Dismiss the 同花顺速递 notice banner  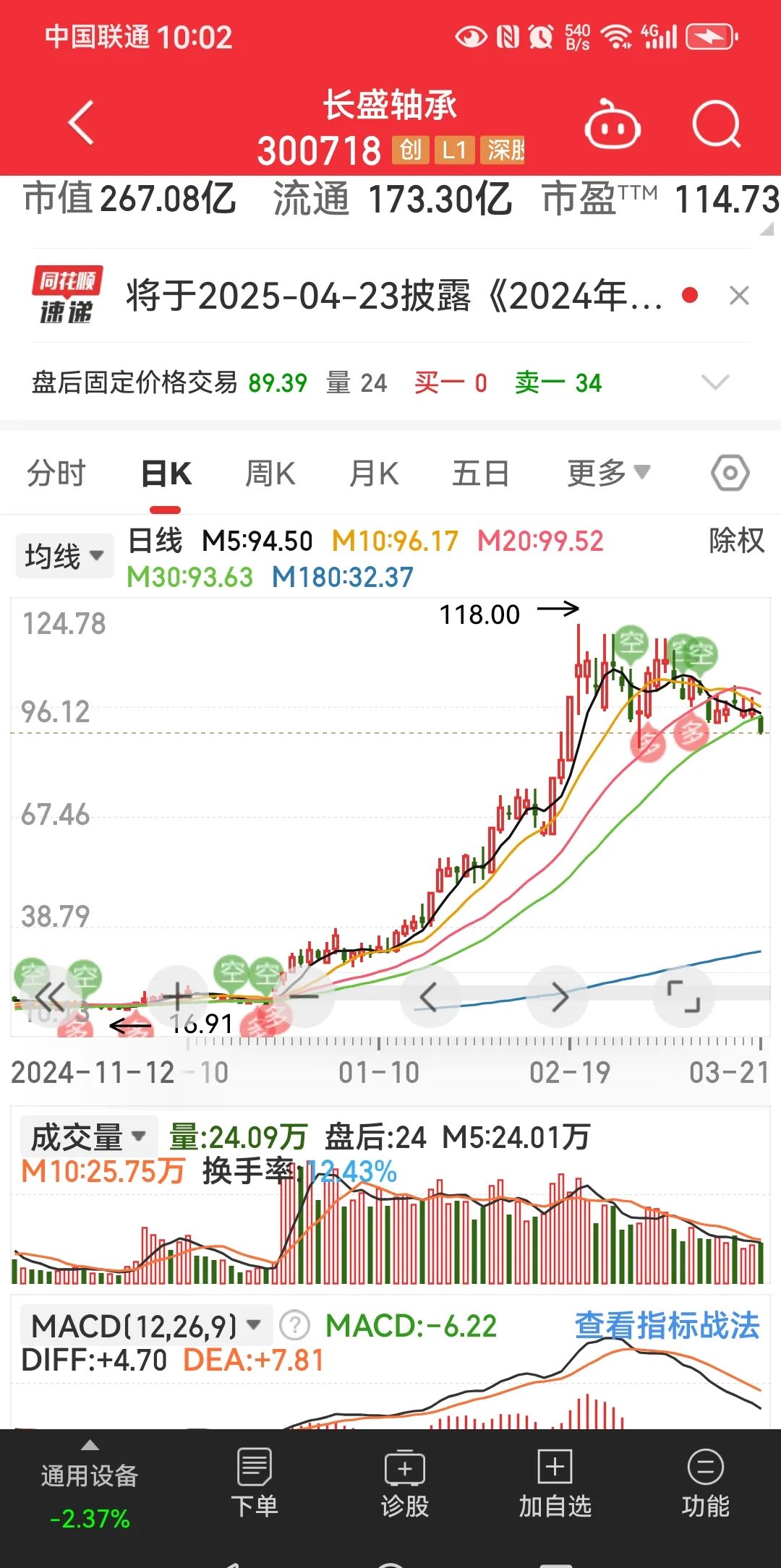[739, 296]
